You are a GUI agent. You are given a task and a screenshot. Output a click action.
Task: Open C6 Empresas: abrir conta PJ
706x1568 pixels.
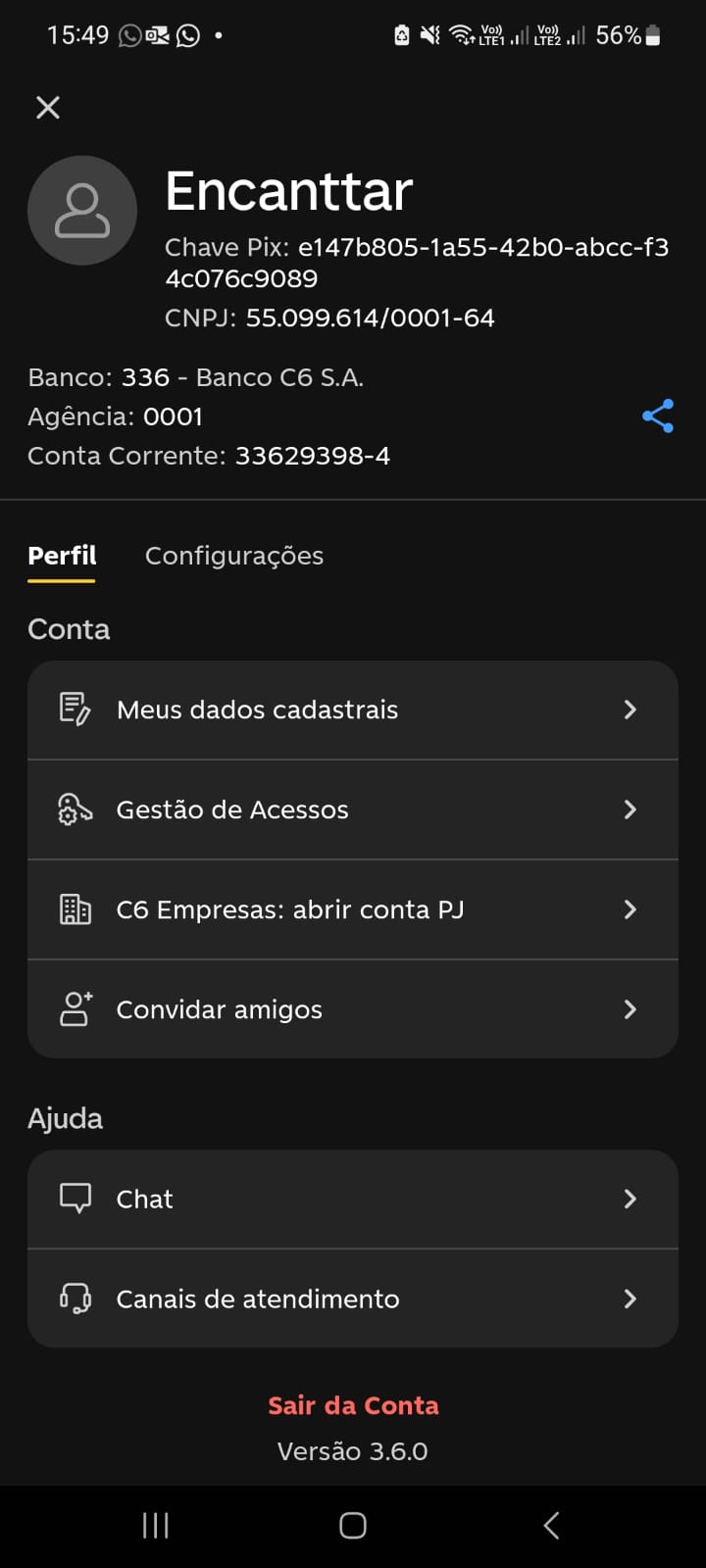(x=353, y=909)
